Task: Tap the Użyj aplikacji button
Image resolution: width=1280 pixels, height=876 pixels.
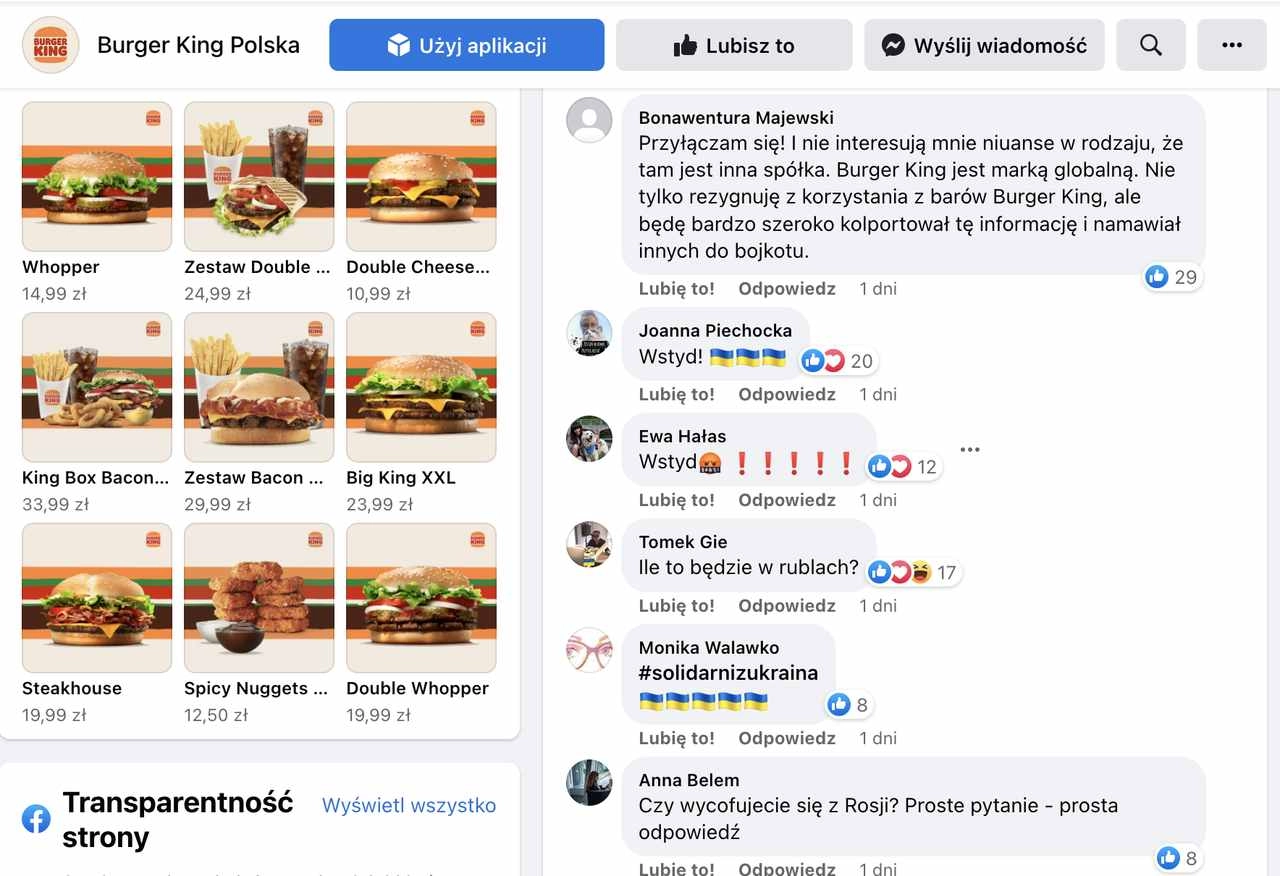Action: [466, 45]
